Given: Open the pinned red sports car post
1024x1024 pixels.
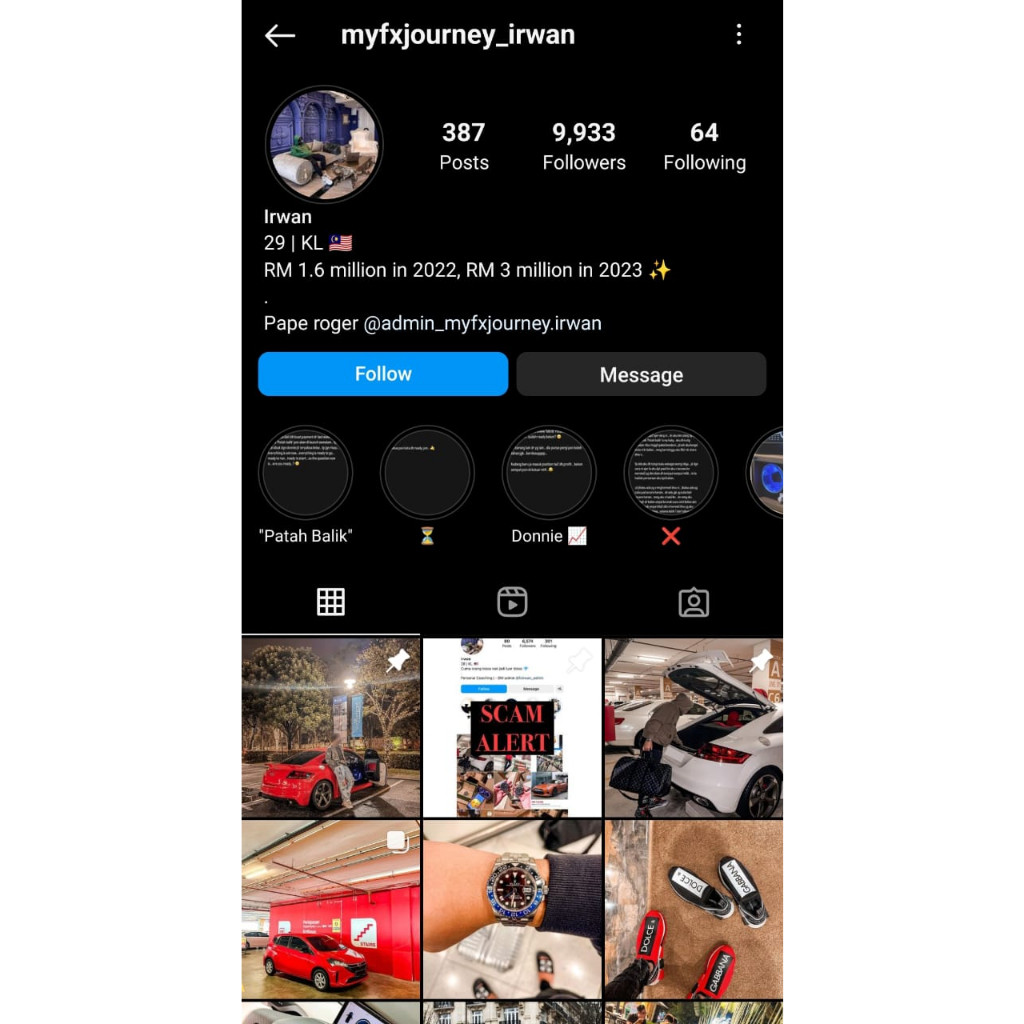Looking at the screenshot, I should 331,727.
